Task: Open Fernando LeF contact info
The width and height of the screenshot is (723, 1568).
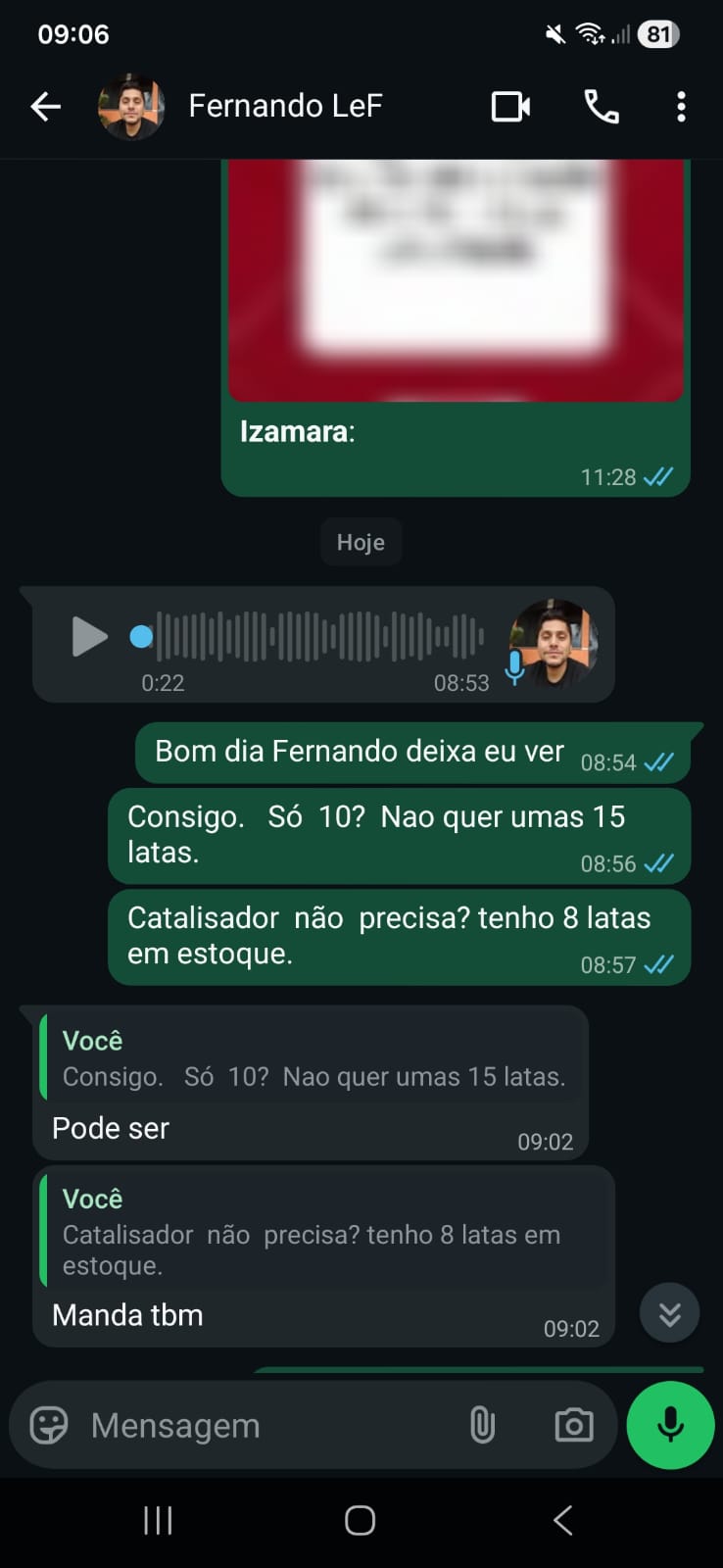Action: click(284, 106)
